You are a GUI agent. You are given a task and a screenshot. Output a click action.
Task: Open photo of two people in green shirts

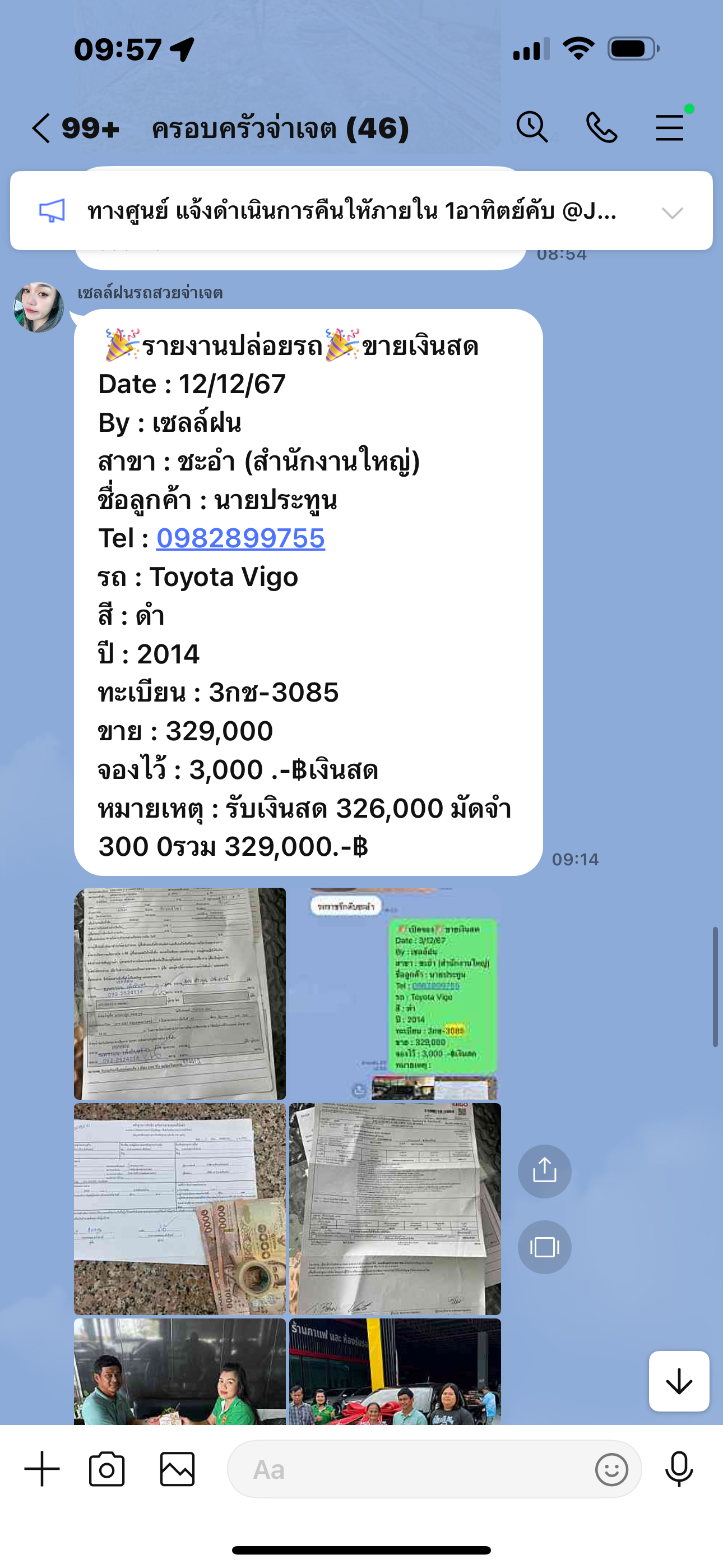[x=179, y=1371]
